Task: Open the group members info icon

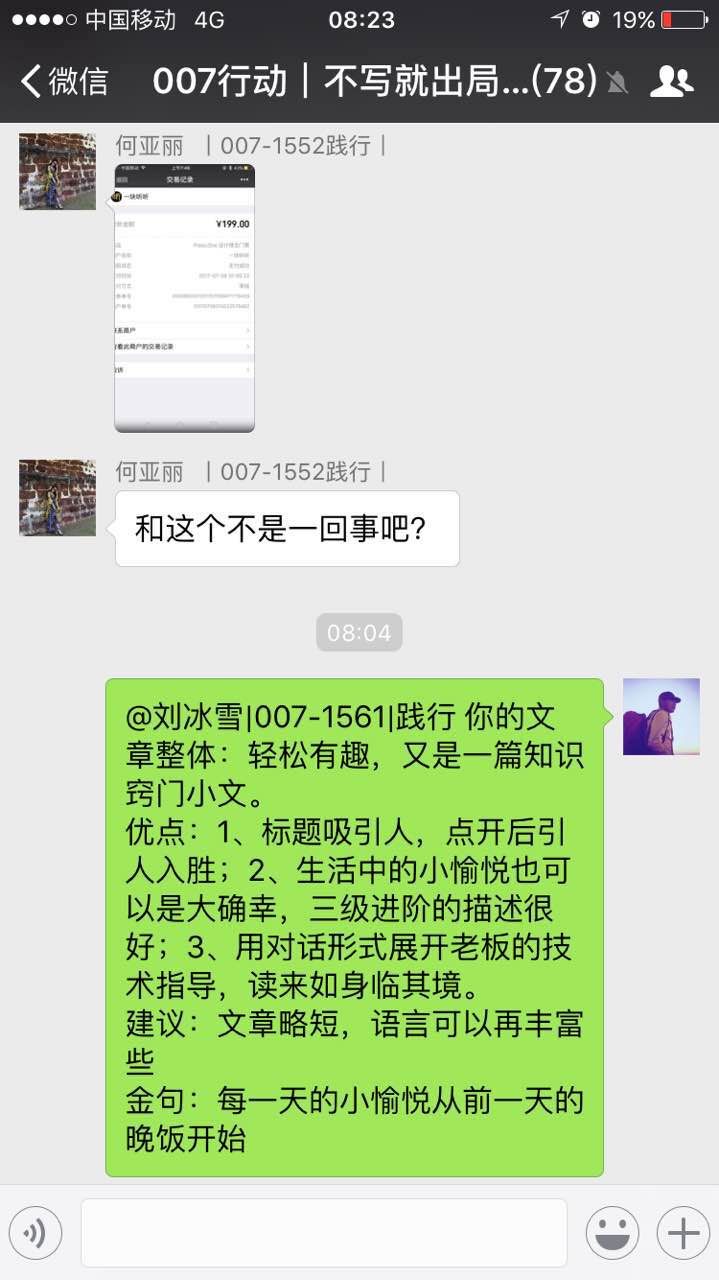Action: coord(671,81)
